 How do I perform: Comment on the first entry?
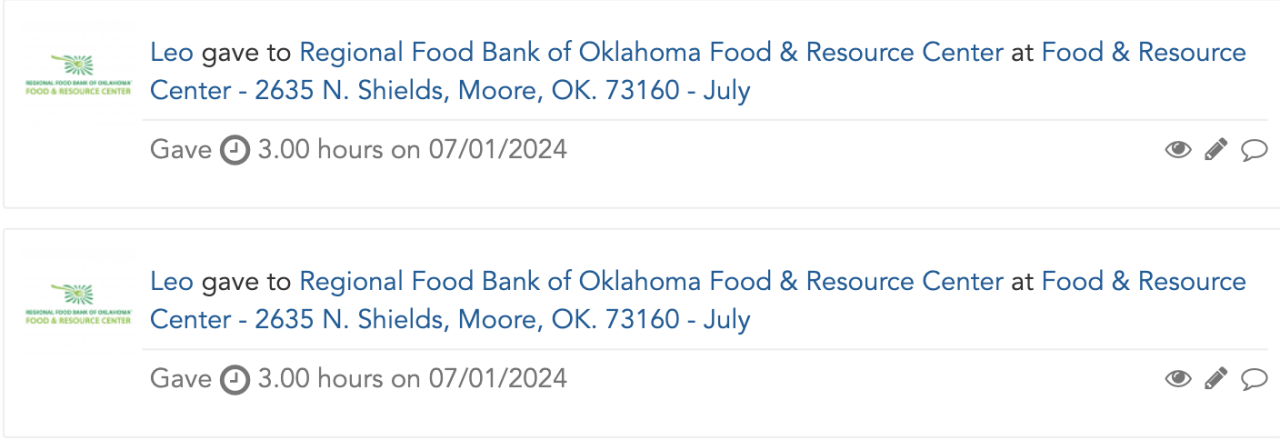point(1254,150)
